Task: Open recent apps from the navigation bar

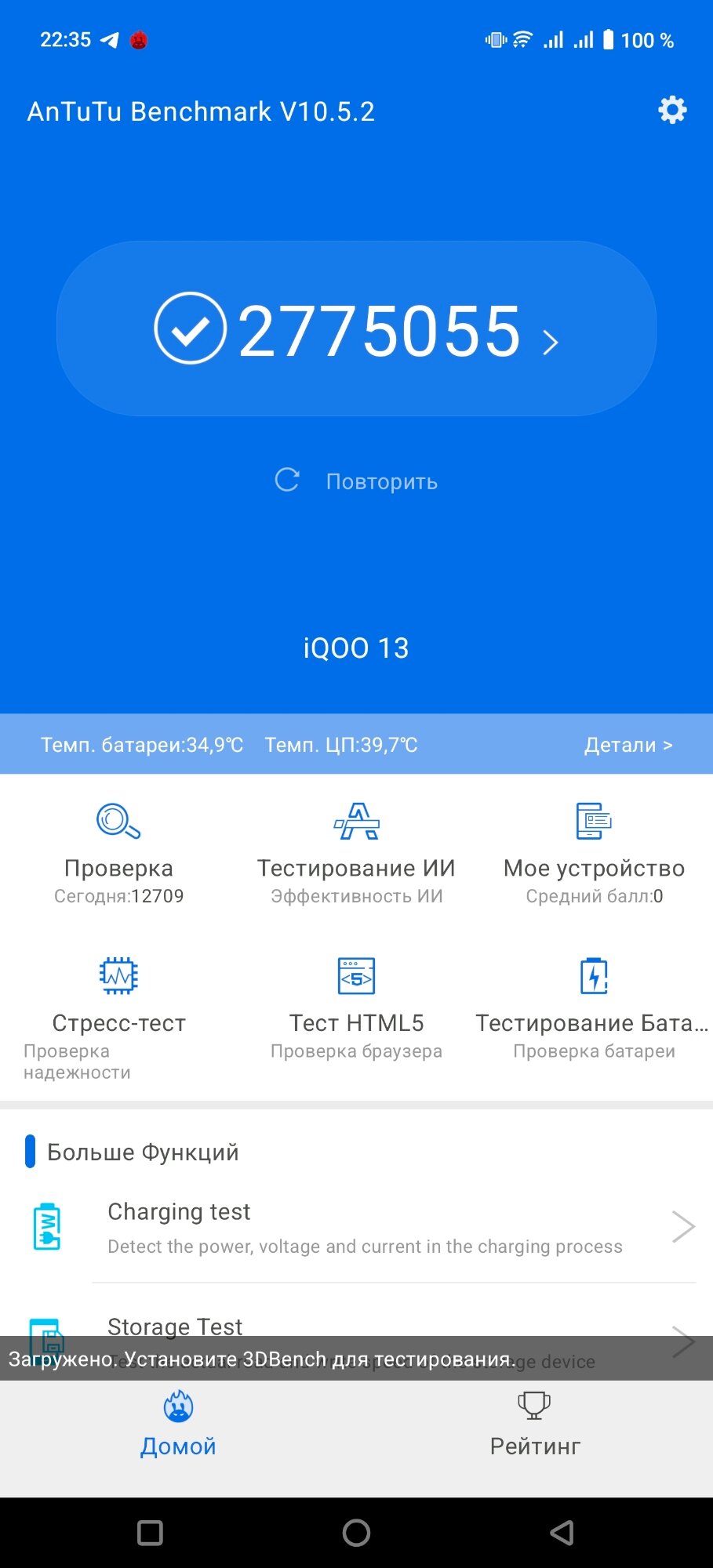Action: click(x=150, y=1533)
